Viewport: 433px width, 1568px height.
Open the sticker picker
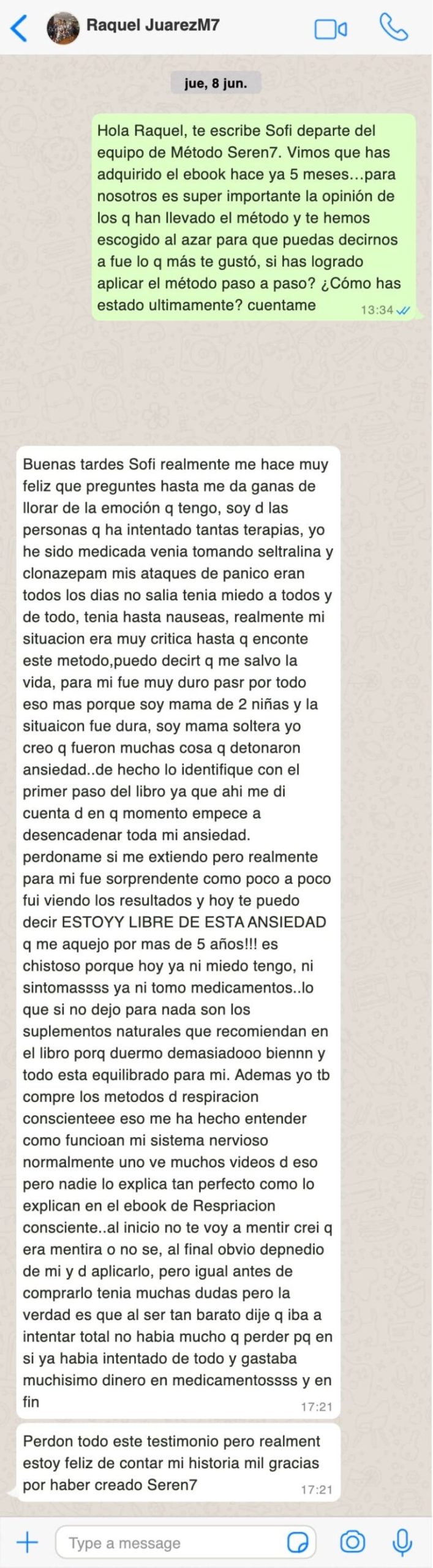298,1542
